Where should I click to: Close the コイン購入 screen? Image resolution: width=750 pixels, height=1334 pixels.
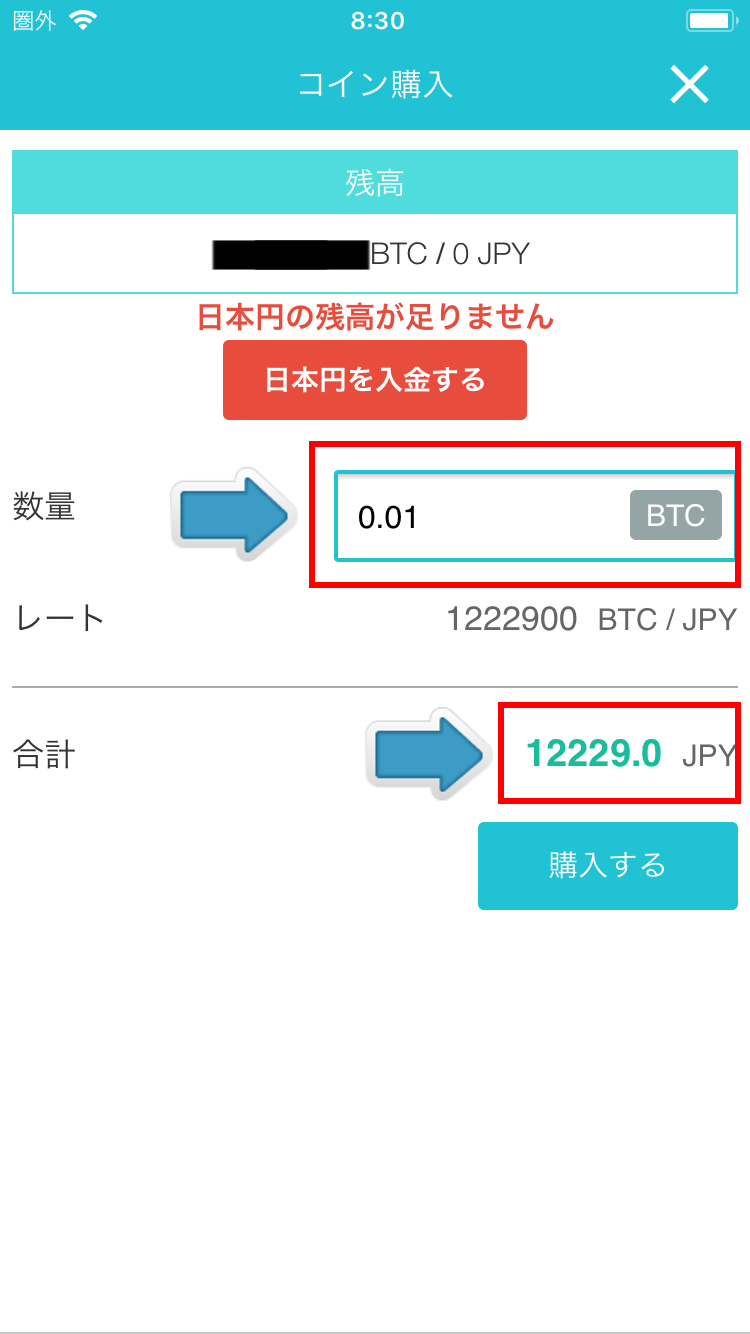pos(689,85)
